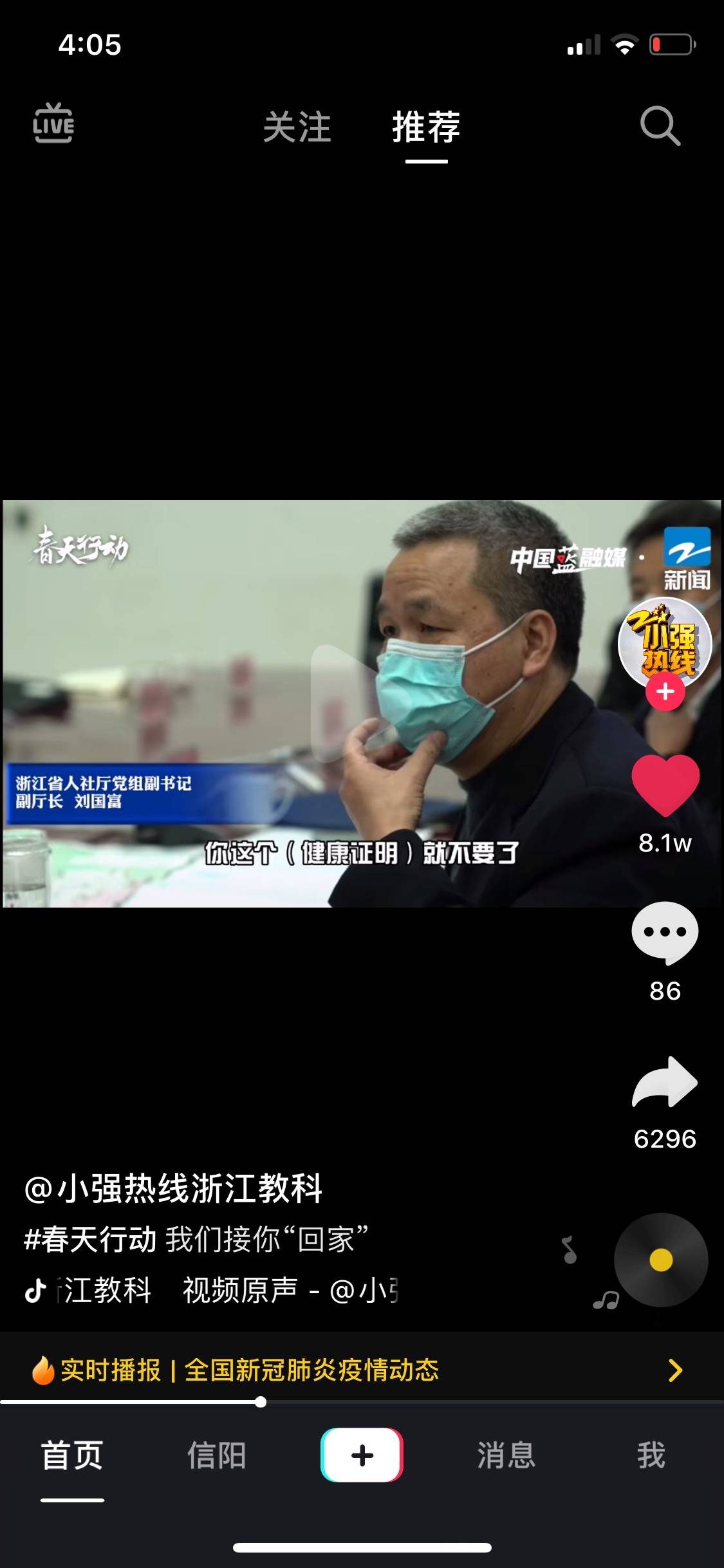
Task: Resume the paused video
Action: 360,703
